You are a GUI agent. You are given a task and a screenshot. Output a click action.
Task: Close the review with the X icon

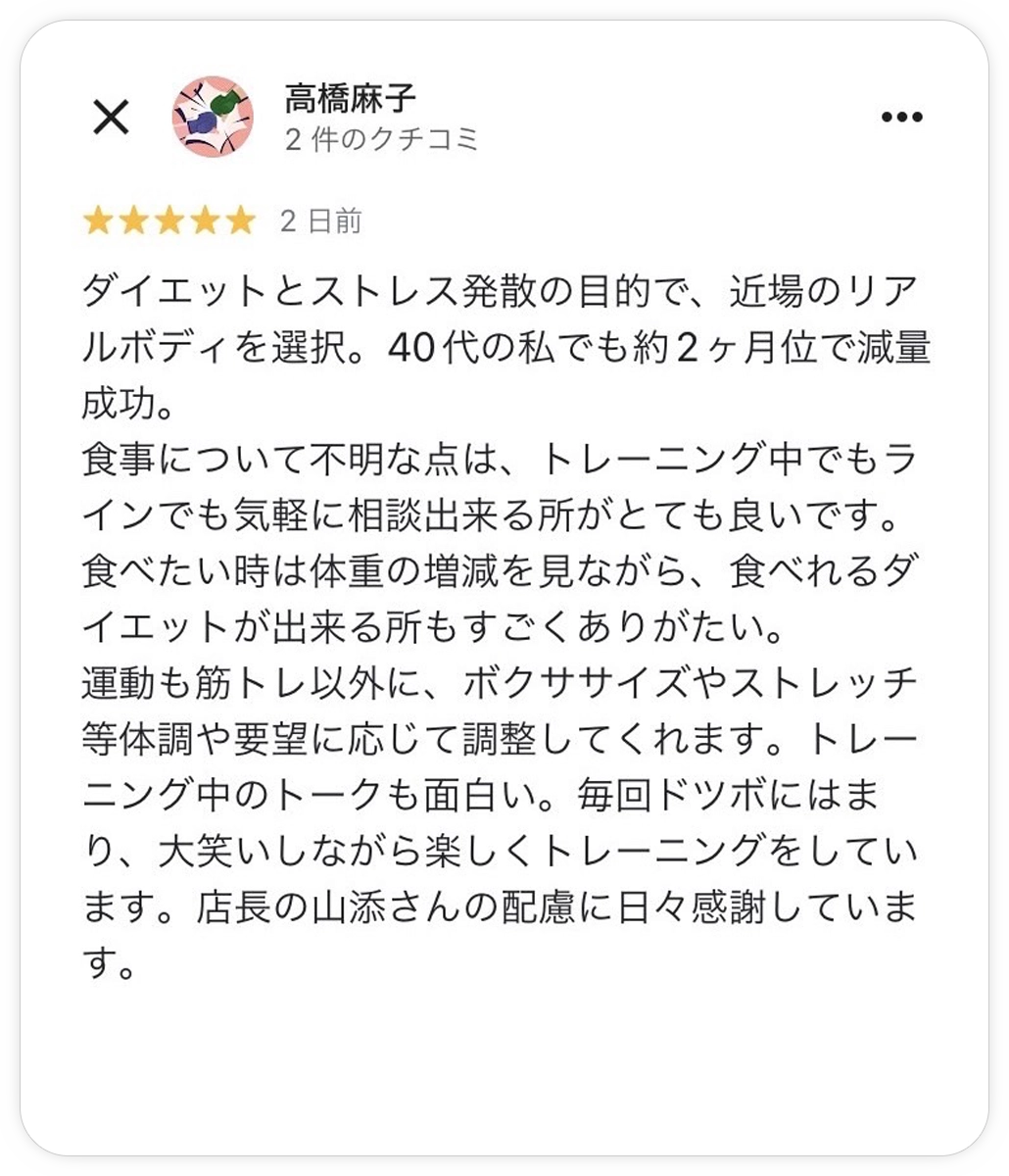coord(111,118)
